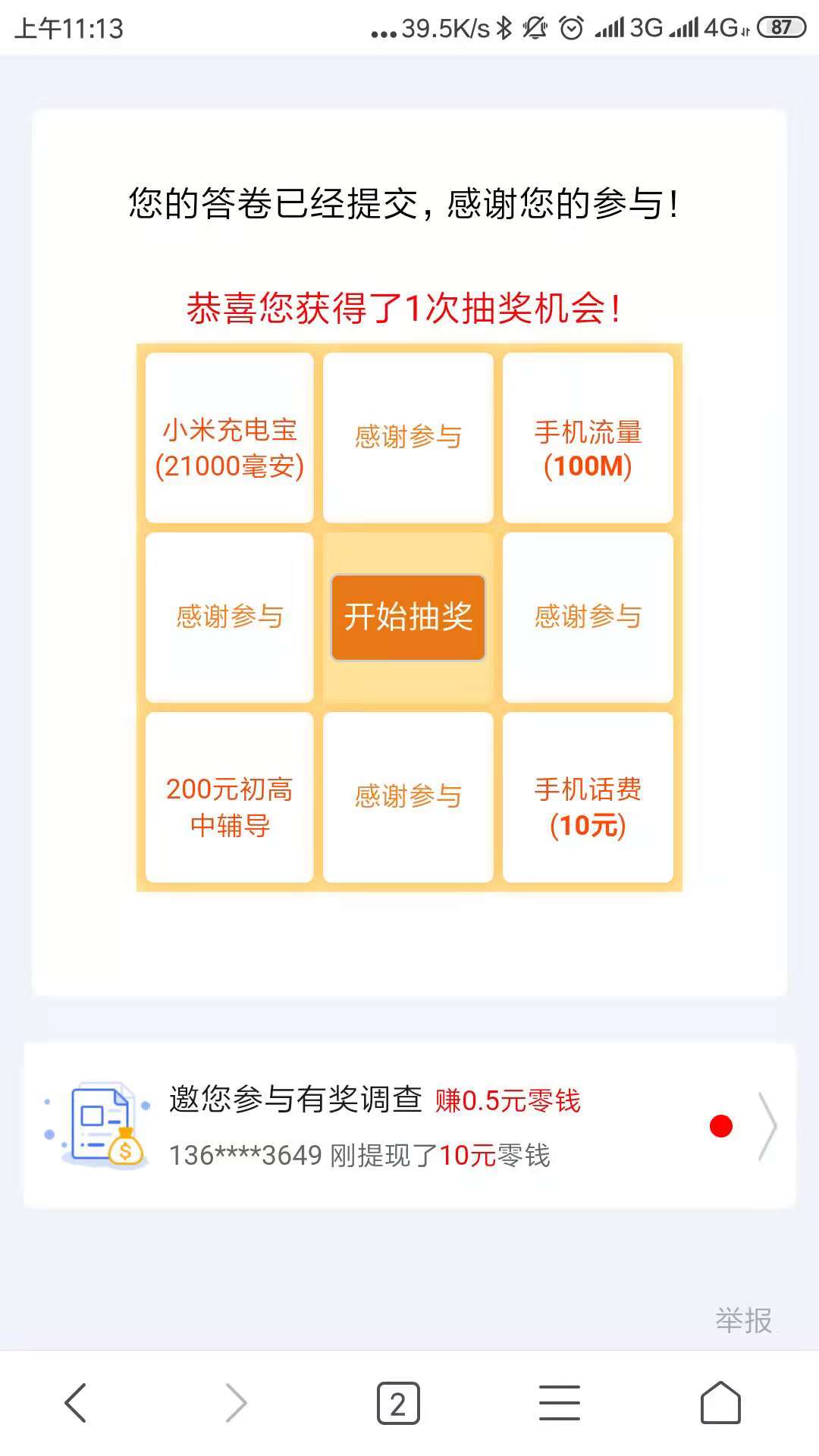The width and height of the screenshot is (819, 1456).
Task: Go forward in the browser
Action: click(x=237, y=1402)
